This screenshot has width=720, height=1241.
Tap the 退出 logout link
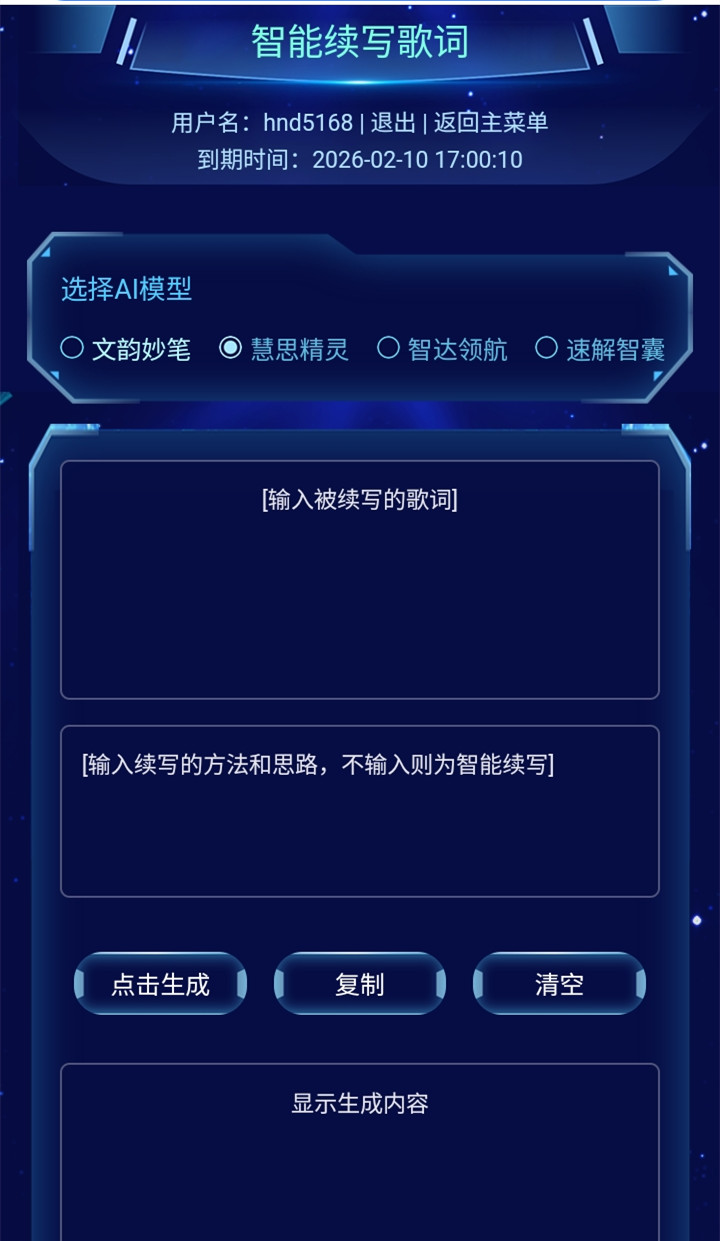coord(392,123)
